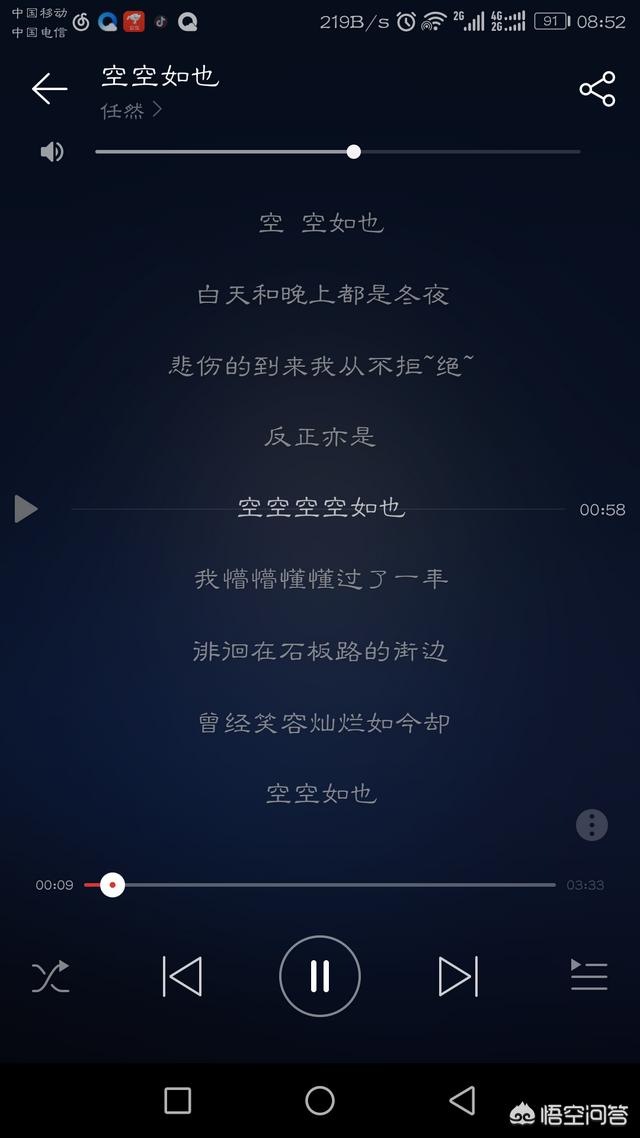Open the three-dot lyrics options menu
640x1138 pixels.
pos(591,824)
